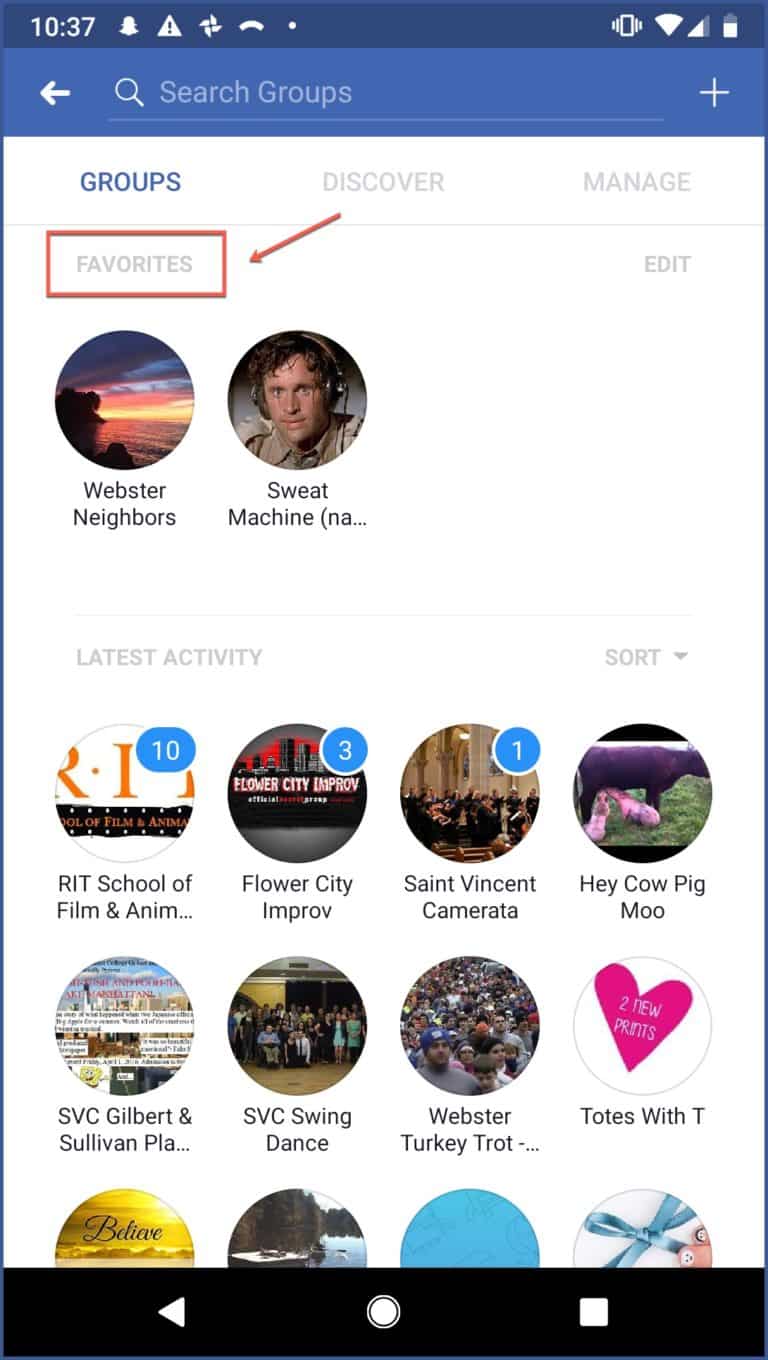Image resolution: width=768 pixels, height=1360 pixels.
Task: Expand the sort order chevron
Action: point(681,658)
